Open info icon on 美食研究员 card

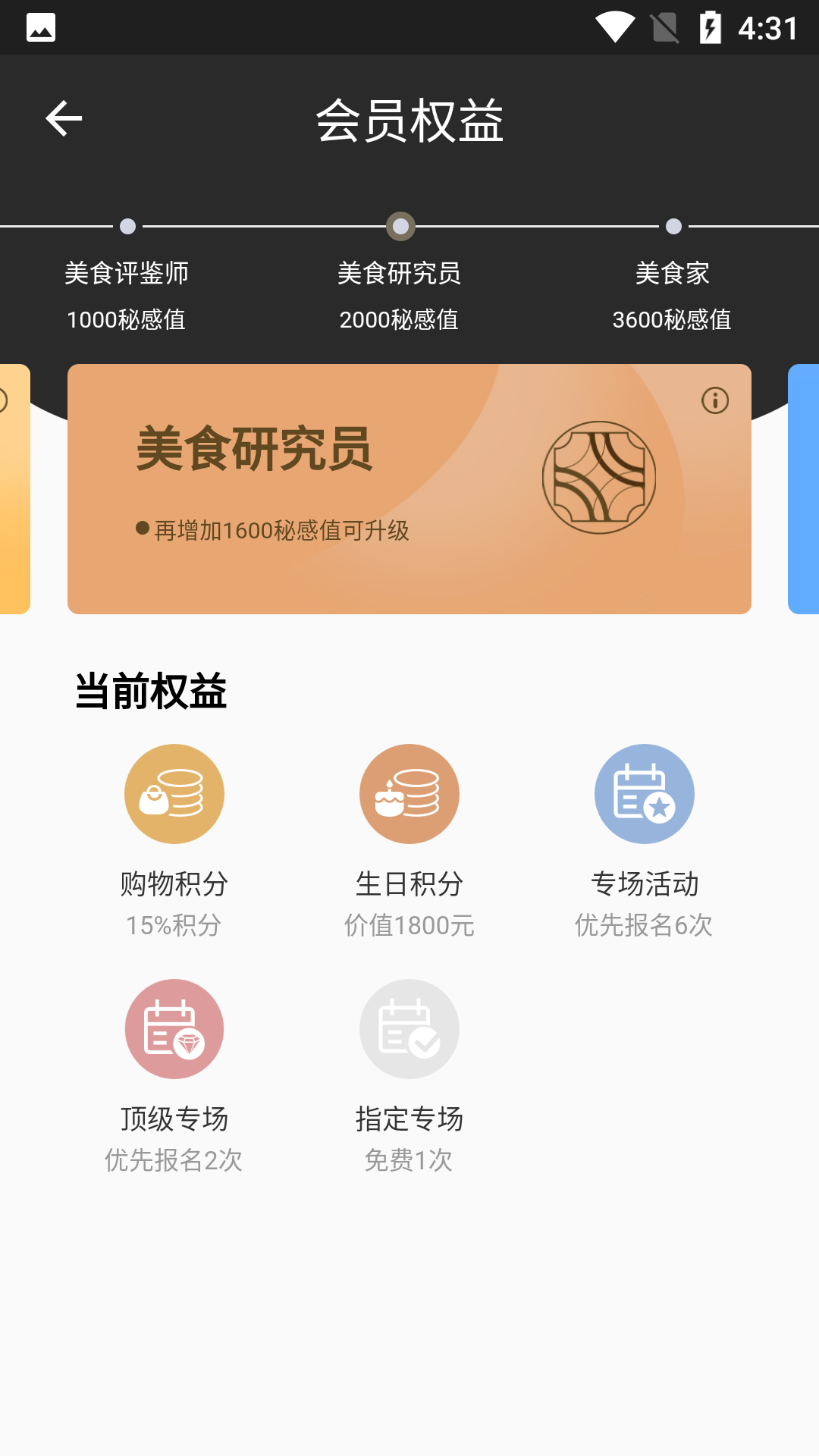(714, 400)
